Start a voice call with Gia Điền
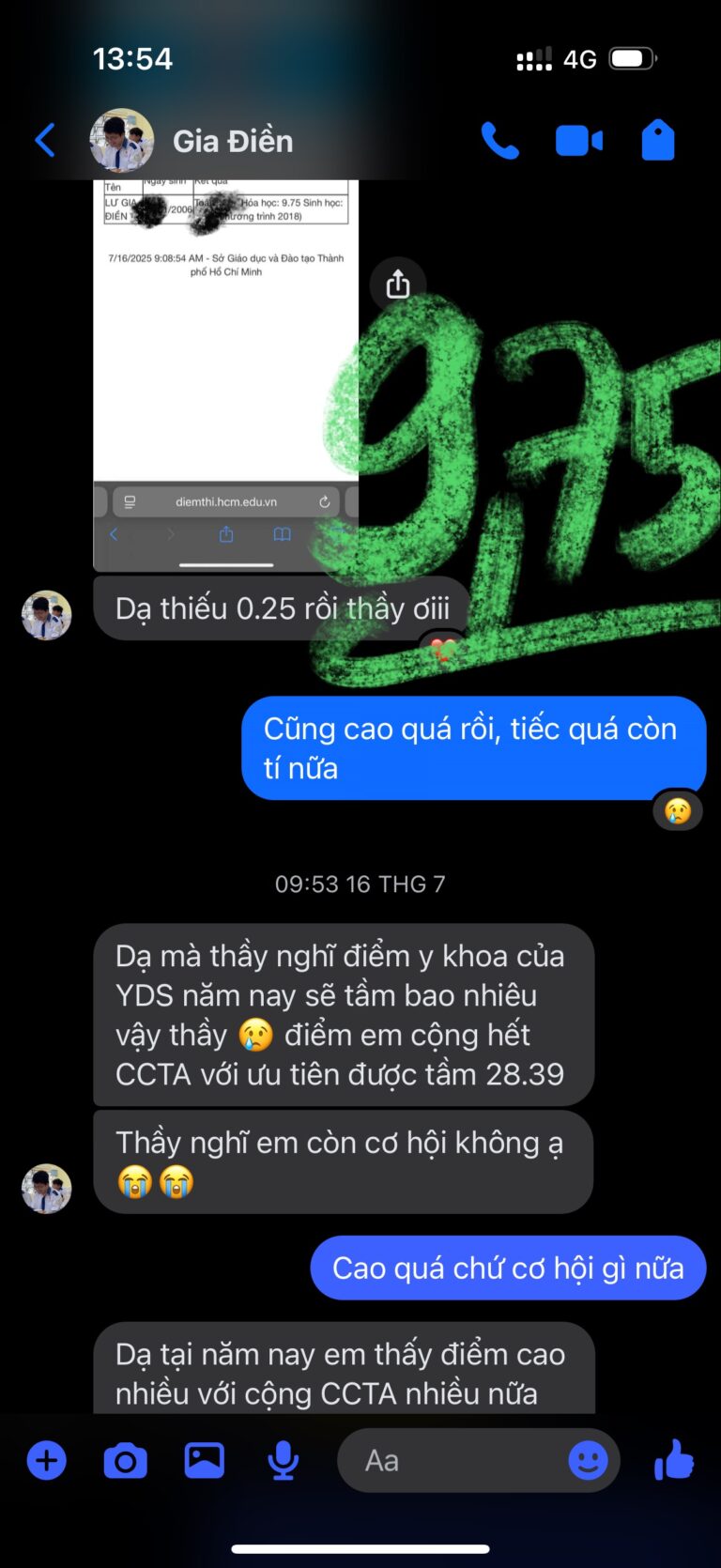721x1568 pixels. click(499, 141)
